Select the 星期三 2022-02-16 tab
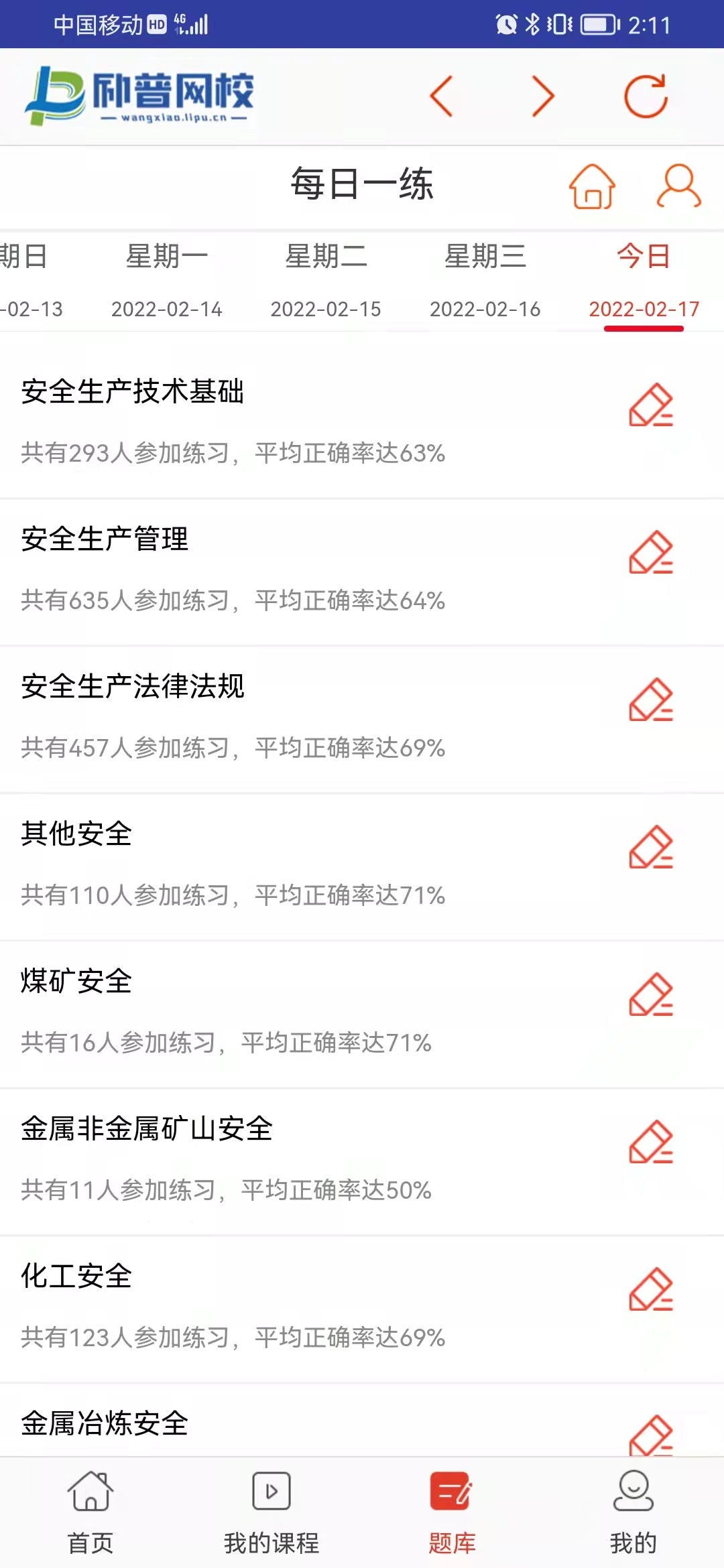 coord(485,281)
